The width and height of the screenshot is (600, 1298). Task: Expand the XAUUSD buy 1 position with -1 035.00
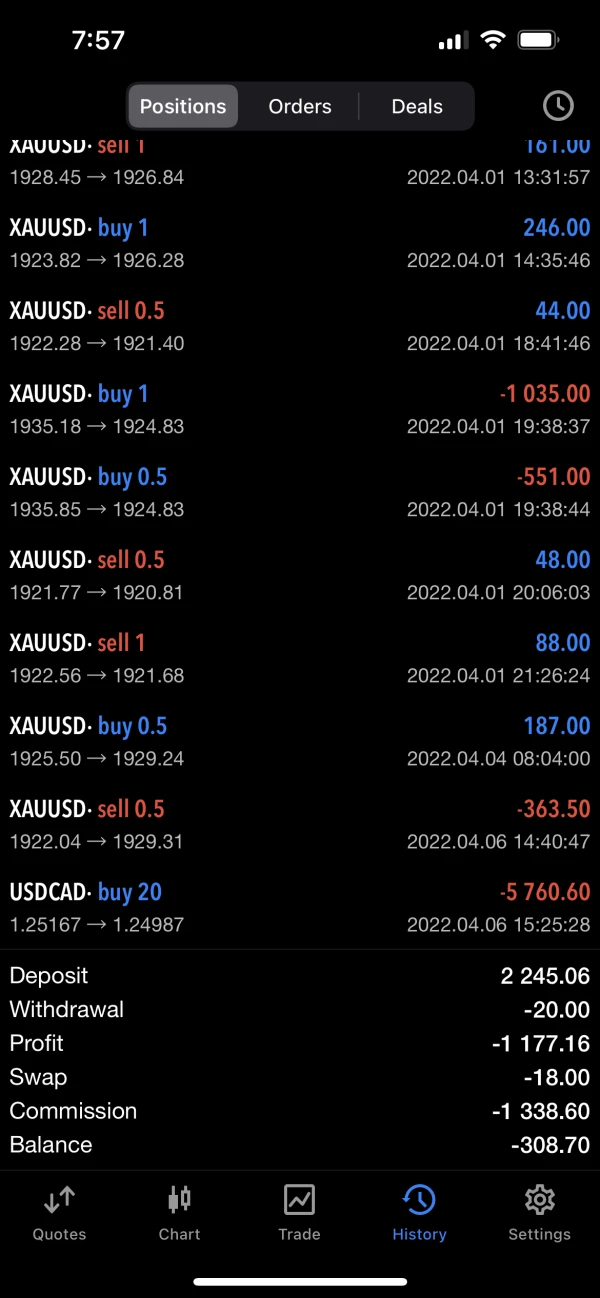coord(300,409)
